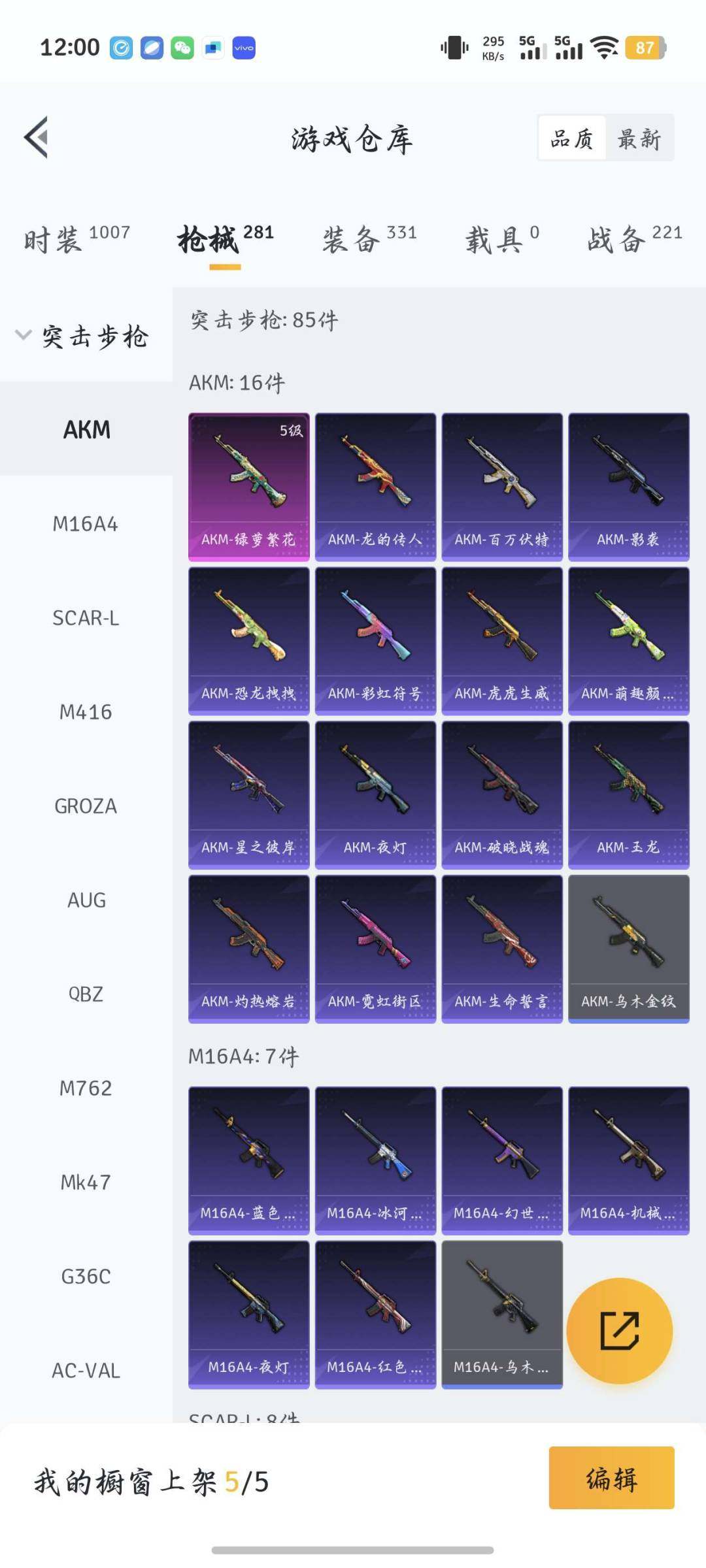View the AKM-乌木金纹 skin
The height and width of the screenshot is (1568, 706).
tap(628, 949)
